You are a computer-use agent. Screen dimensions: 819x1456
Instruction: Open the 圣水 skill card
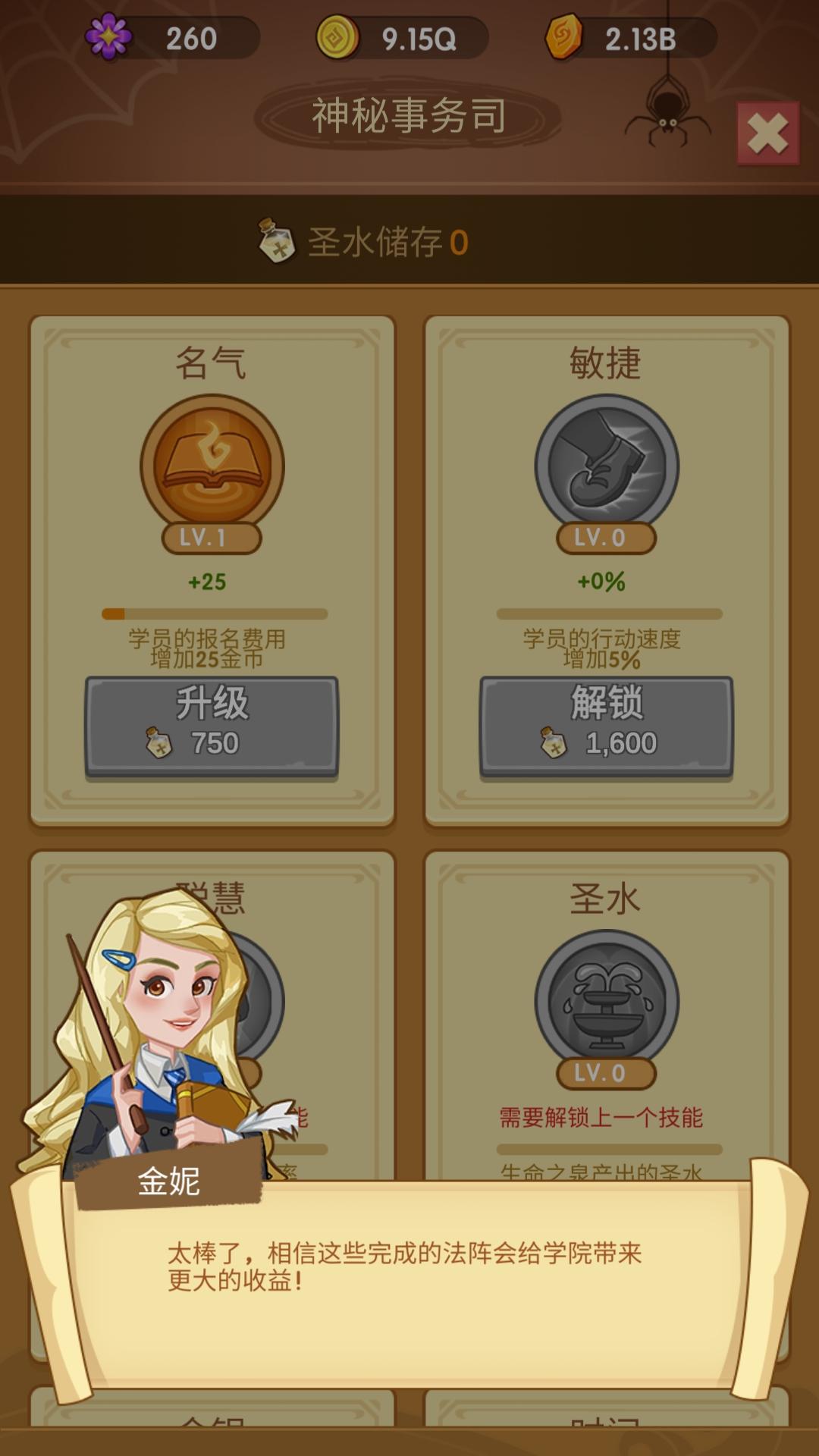(606, 1001)
